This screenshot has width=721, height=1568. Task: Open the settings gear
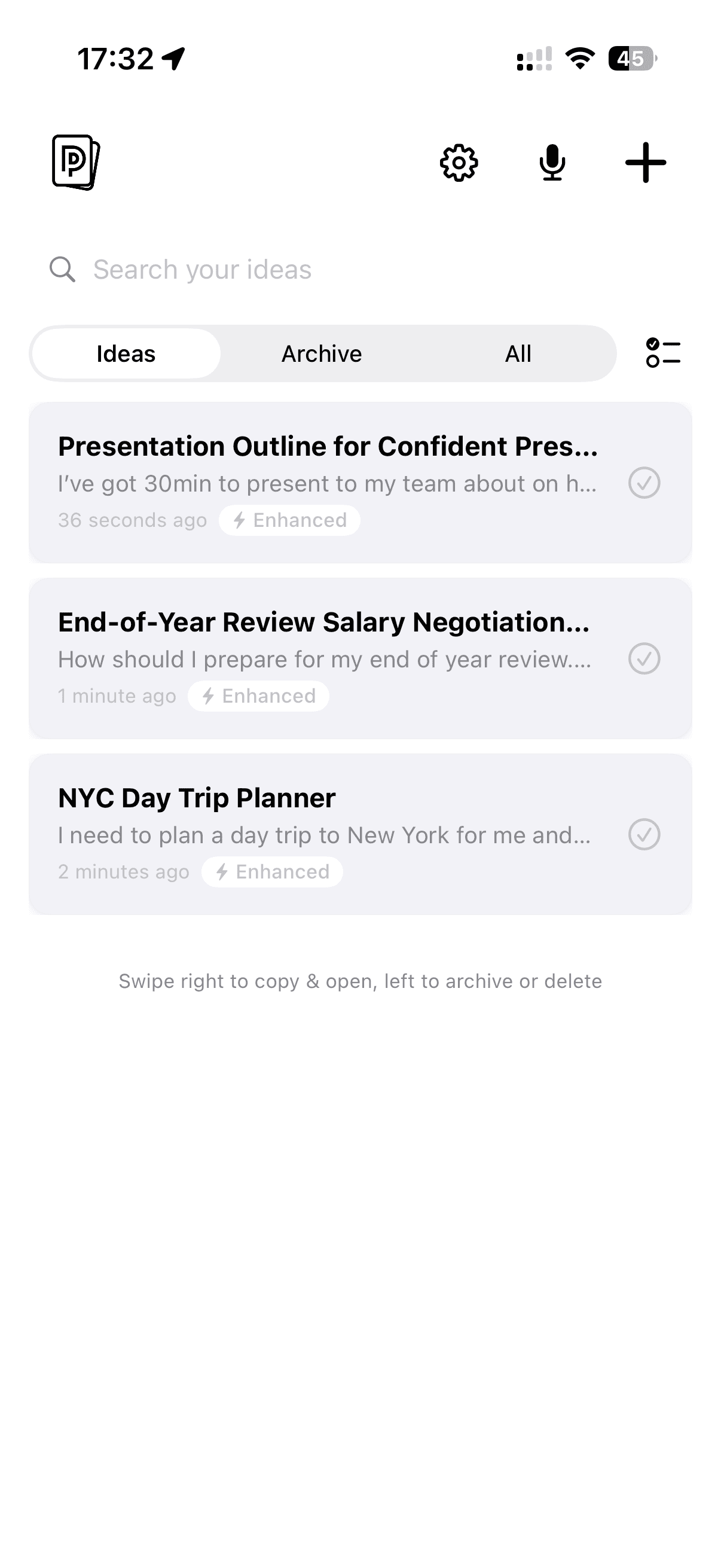(x=459, y=163)
